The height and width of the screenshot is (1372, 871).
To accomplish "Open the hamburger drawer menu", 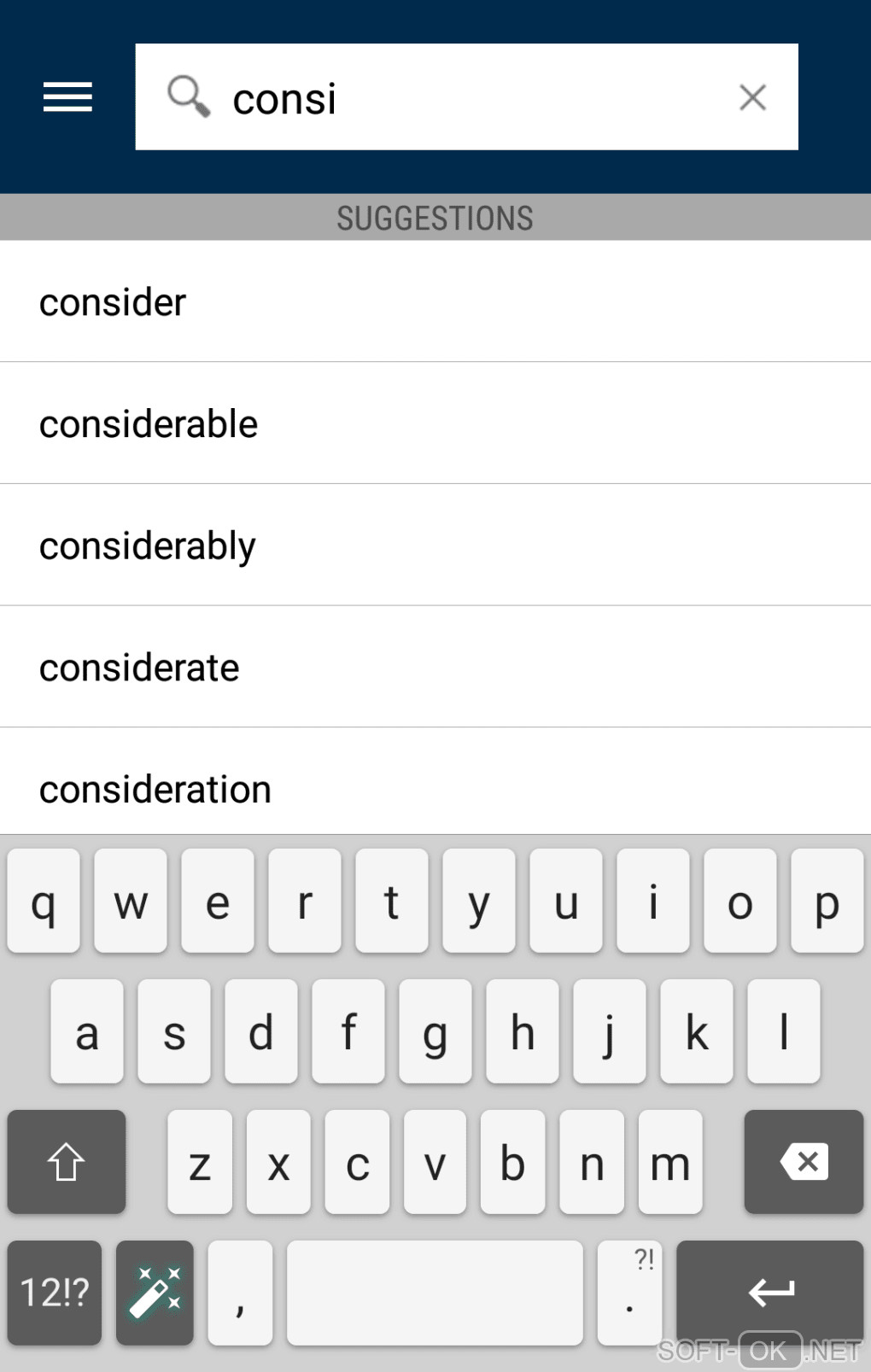I will [67, 97].
